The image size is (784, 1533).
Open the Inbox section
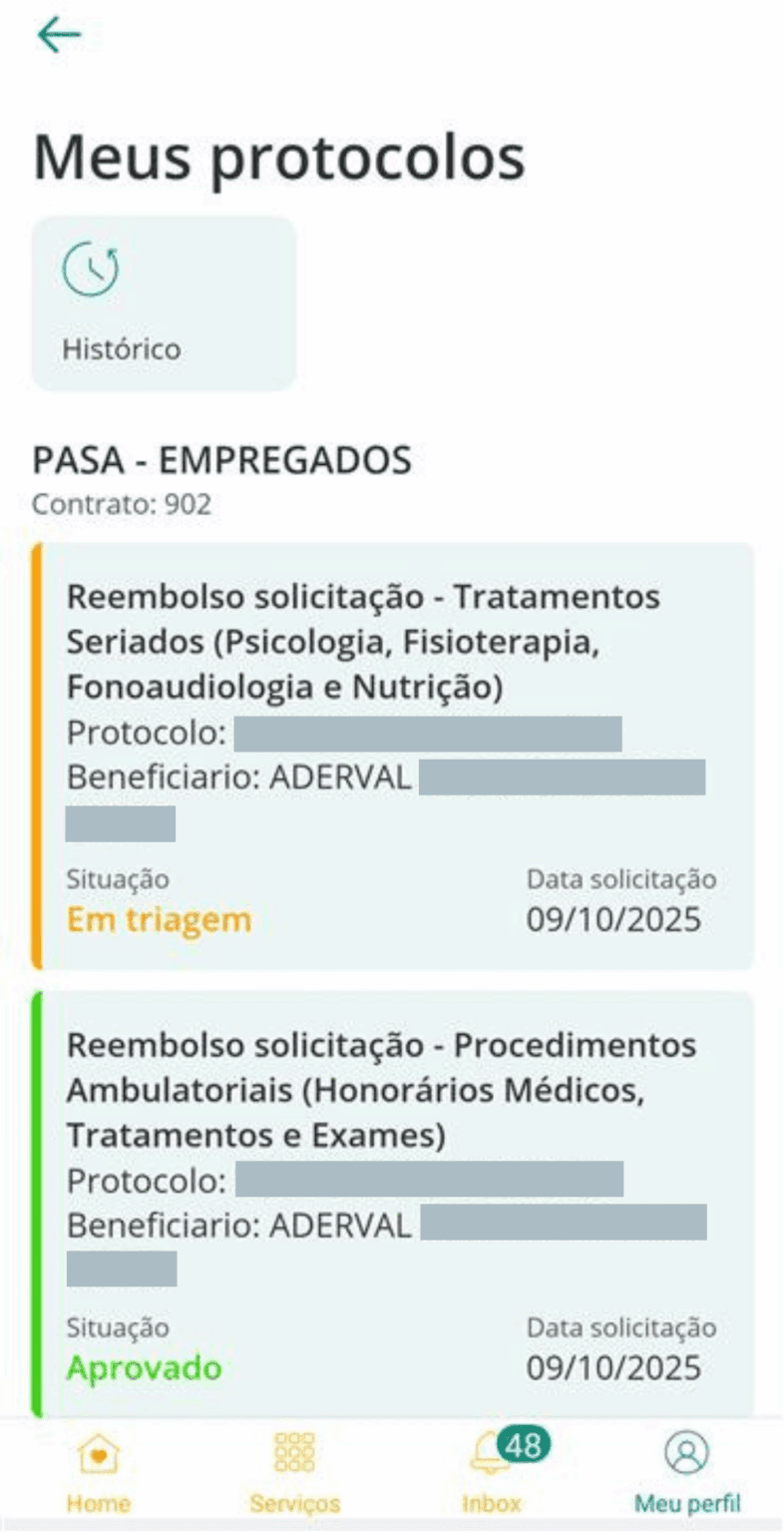pyautogui.click(x=489, y=1467)
